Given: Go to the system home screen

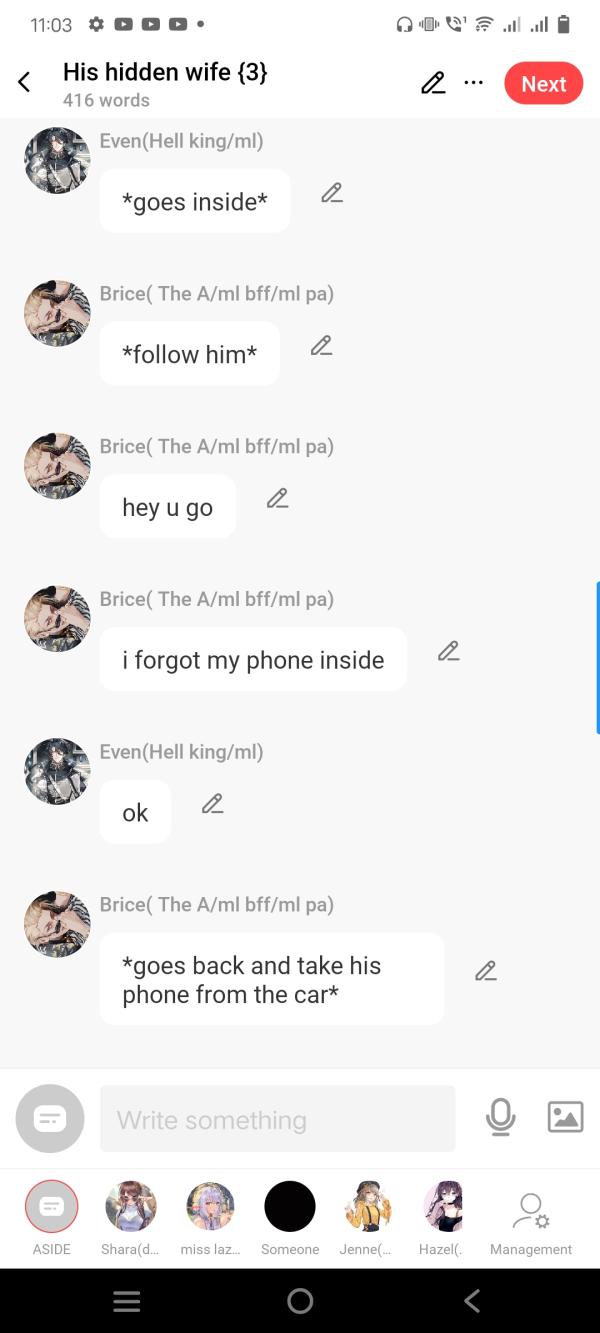Looking at the screenshot, I should (300, 1300).
